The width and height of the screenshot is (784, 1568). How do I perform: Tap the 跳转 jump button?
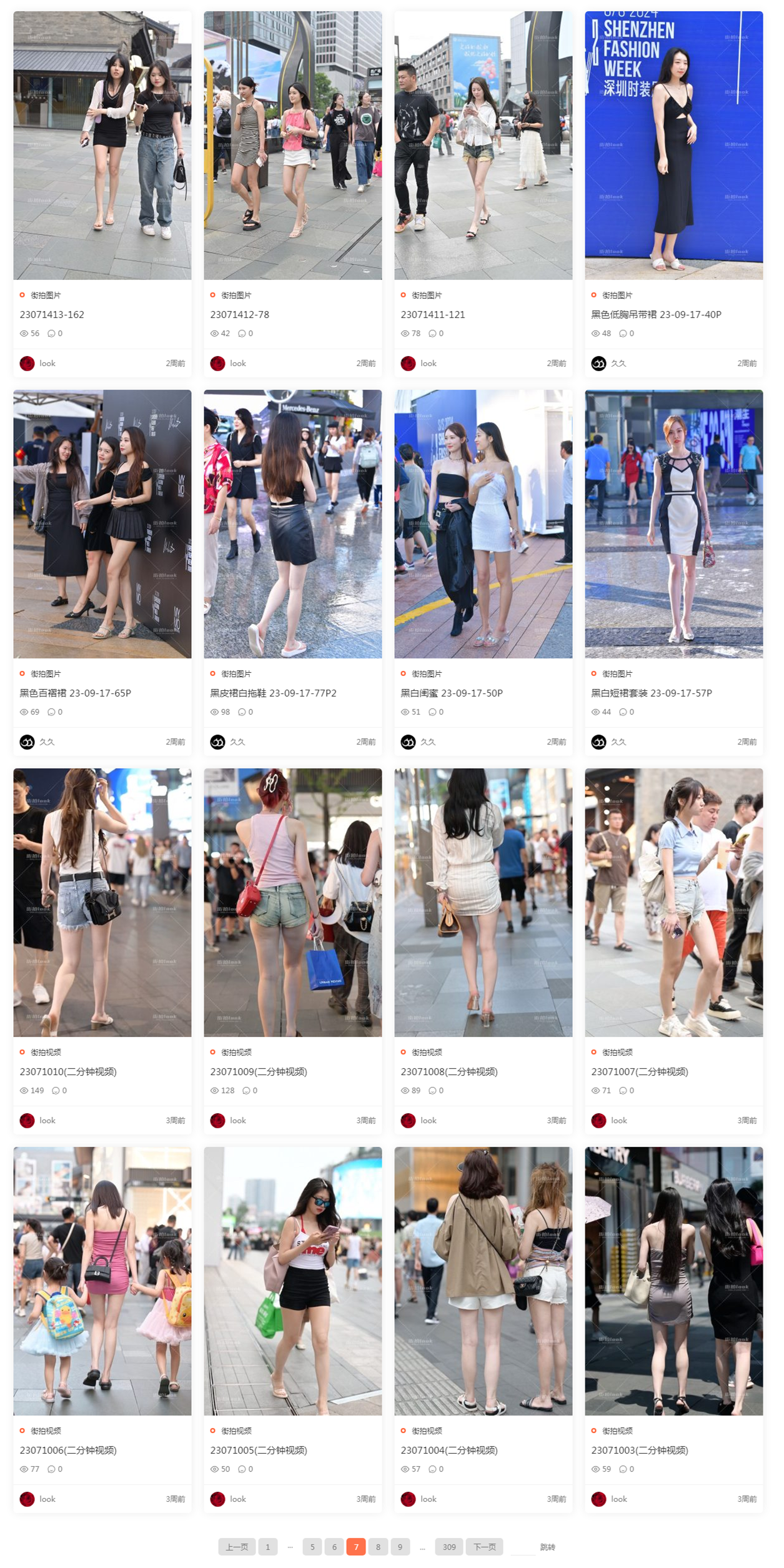point(547,1547)
